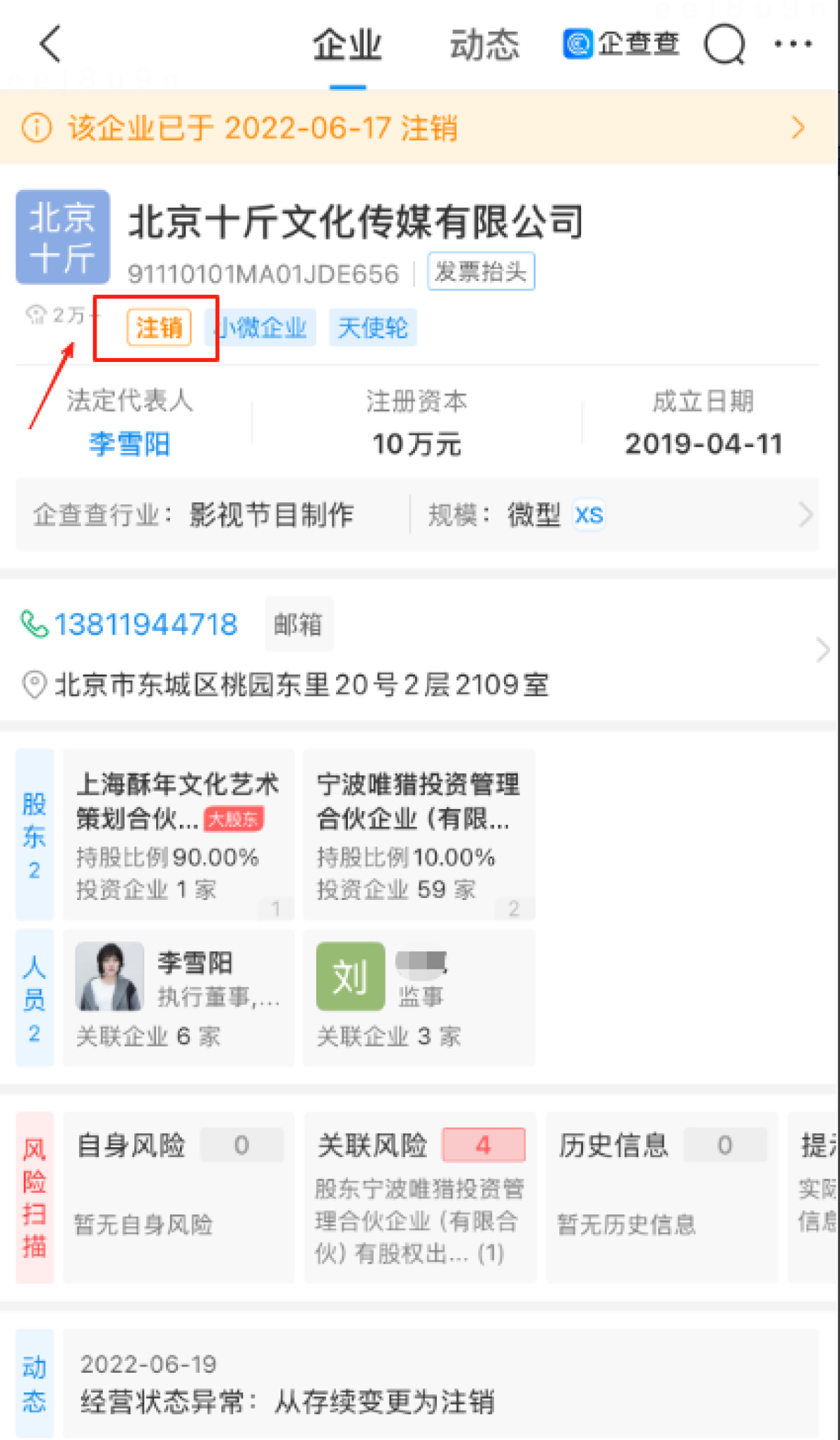Tap the 邮箱 button
The height and width of the screenshot is (1440, 840).
(298, 625)
